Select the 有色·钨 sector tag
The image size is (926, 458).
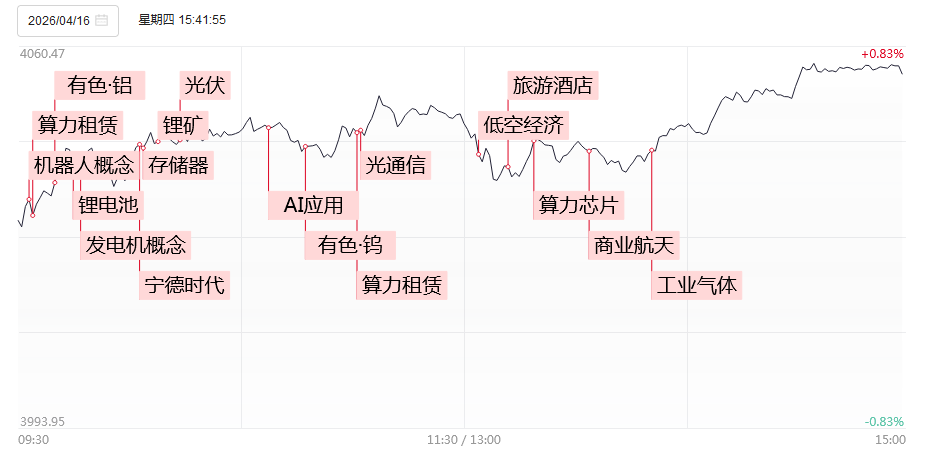pos(350,244)
